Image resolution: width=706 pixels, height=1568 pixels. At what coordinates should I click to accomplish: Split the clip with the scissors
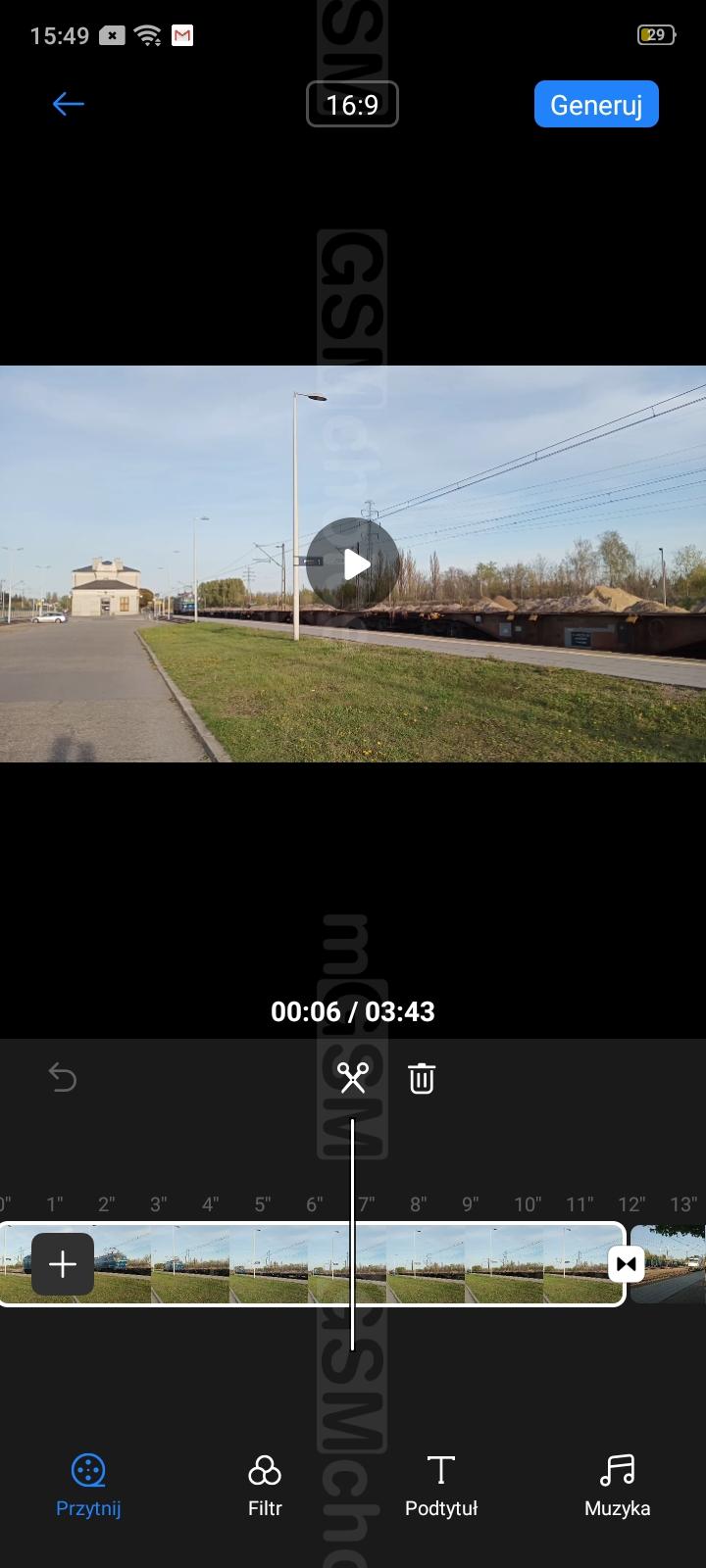pyautogui.click(x=352, y=1078)
